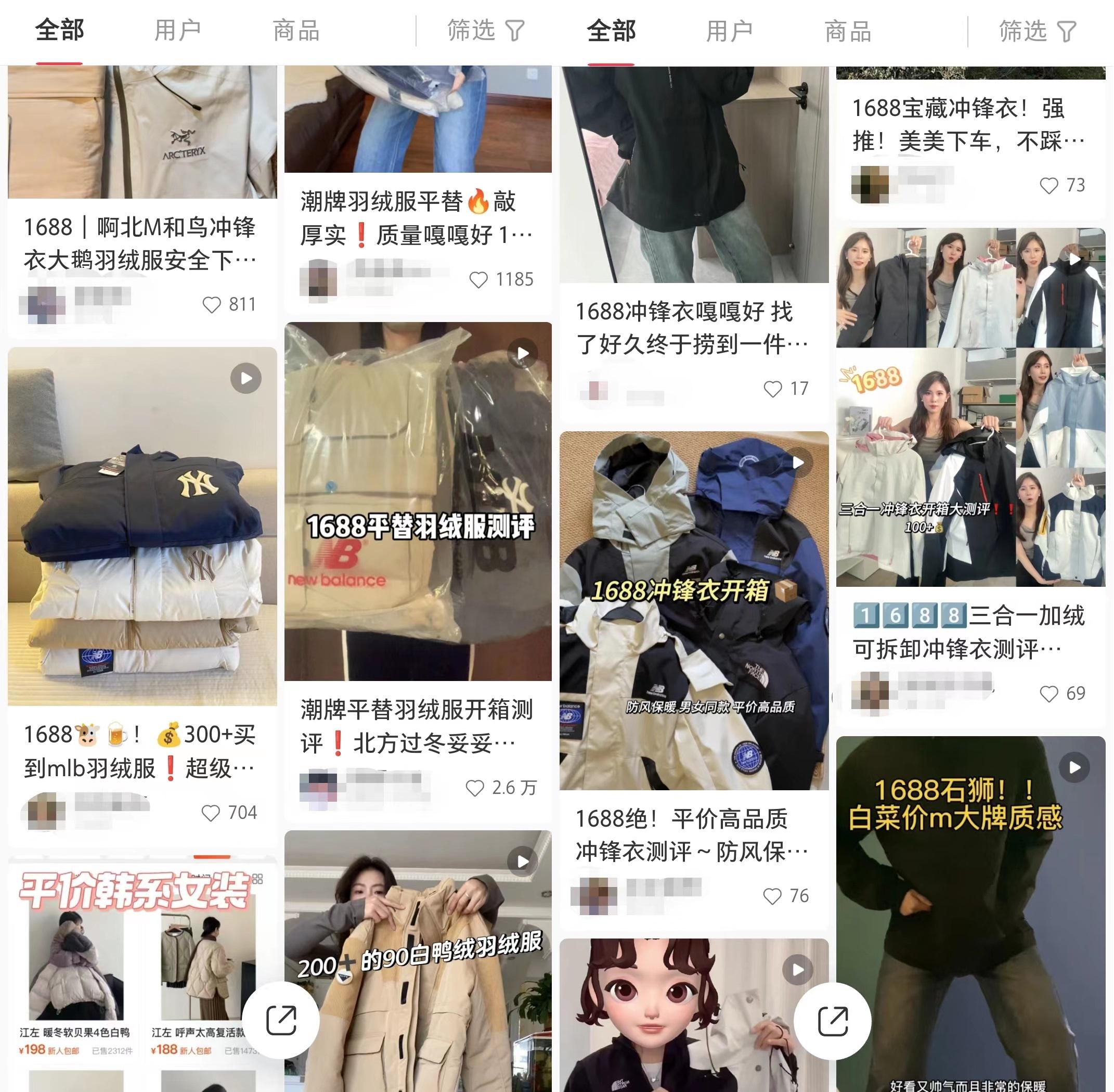Open the 1688冲锋衣嘎嘎好 post

[693, 328]
